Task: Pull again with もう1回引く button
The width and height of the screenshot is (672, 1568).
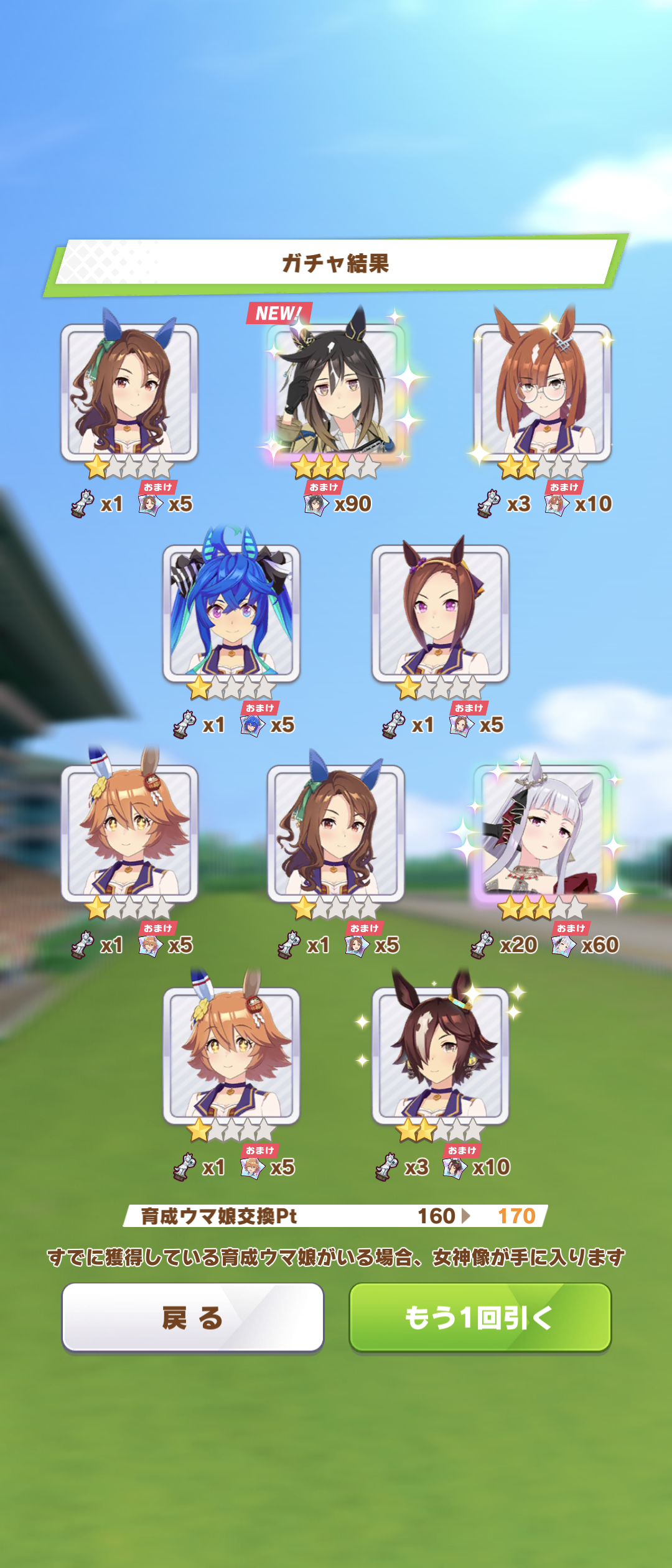Action: pyautogui.click(x=480, y=1317)
